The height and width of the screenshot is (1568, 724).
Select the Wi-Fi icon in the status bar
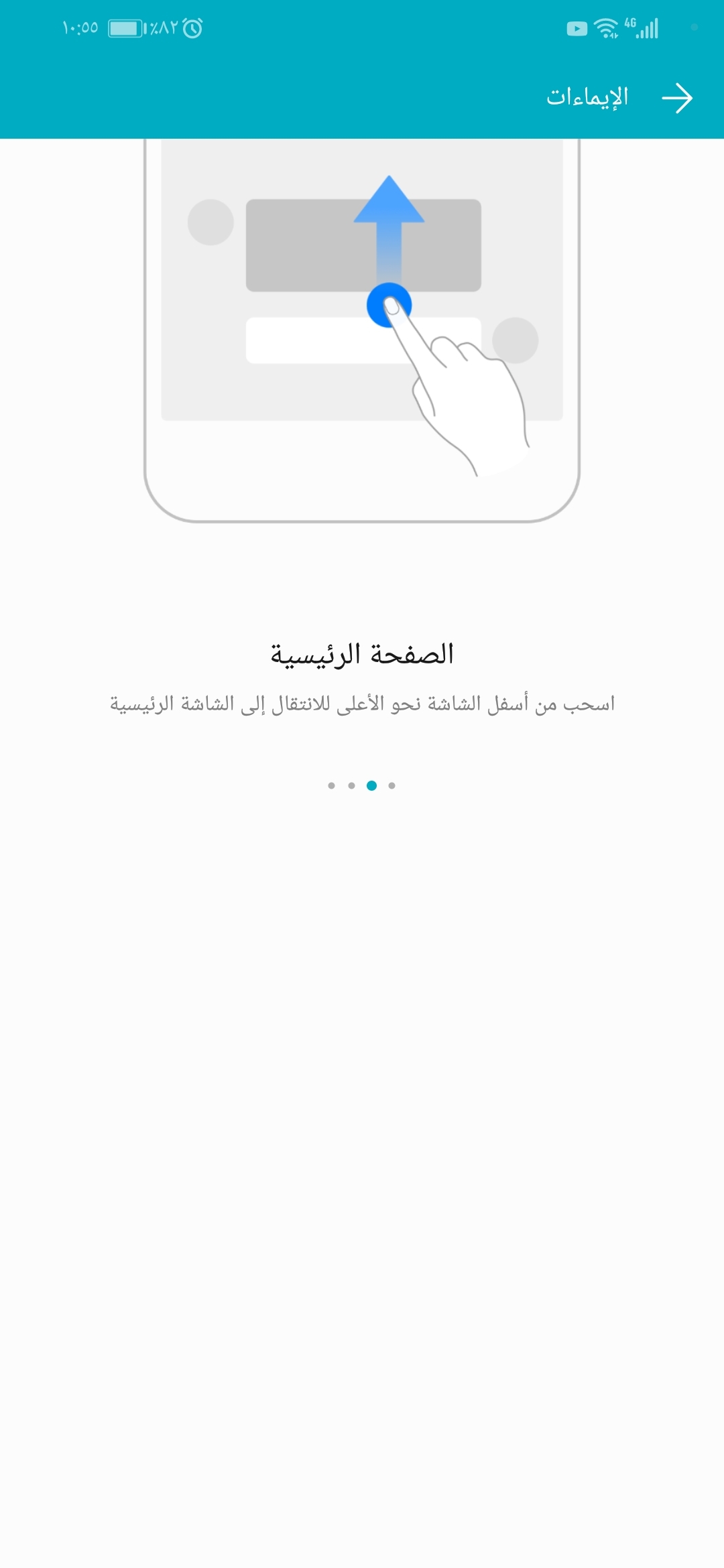point(605,28)
